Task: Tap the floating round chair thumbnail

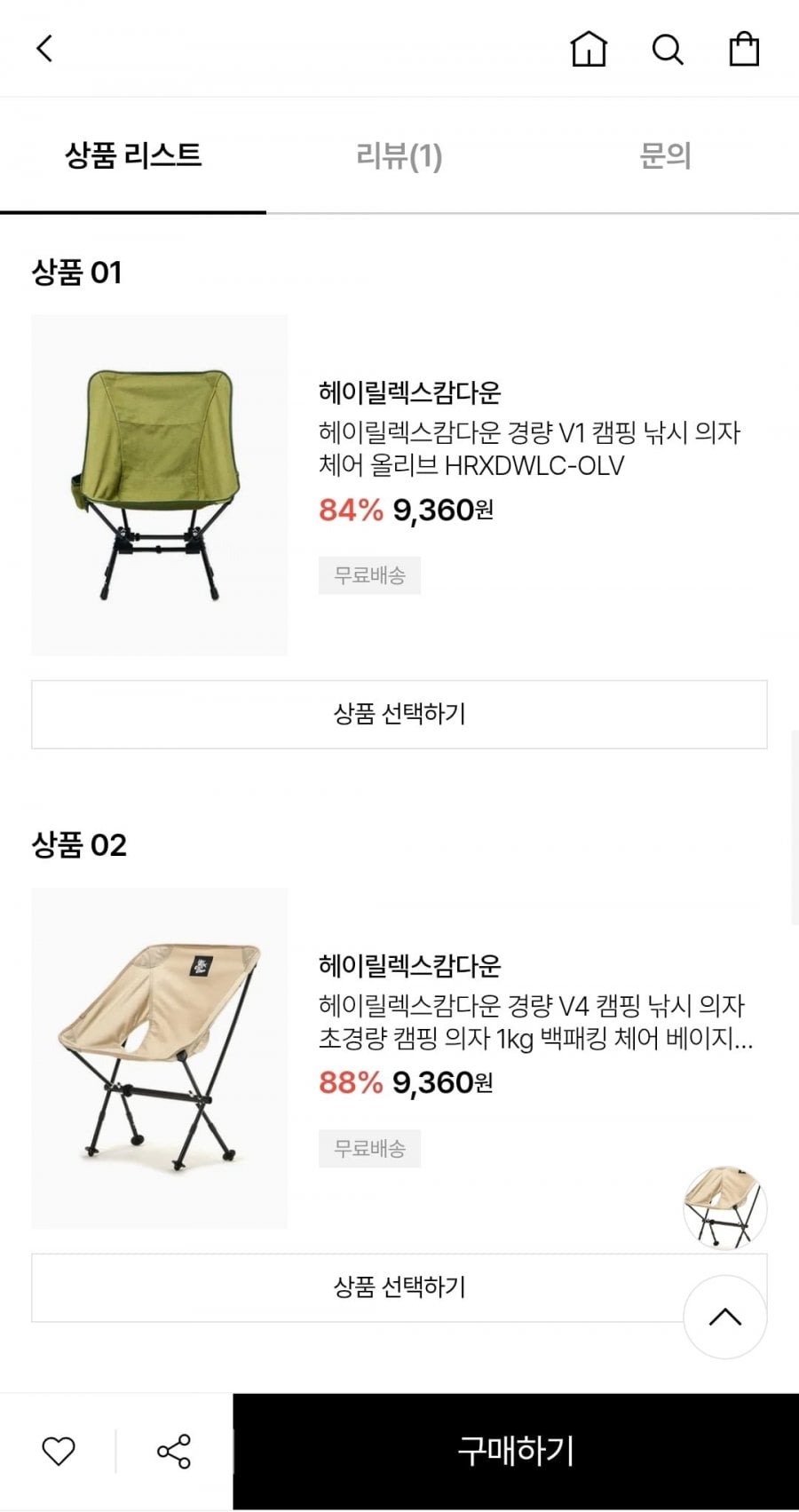Action: pyautogui.click(x=724, y=1207)
